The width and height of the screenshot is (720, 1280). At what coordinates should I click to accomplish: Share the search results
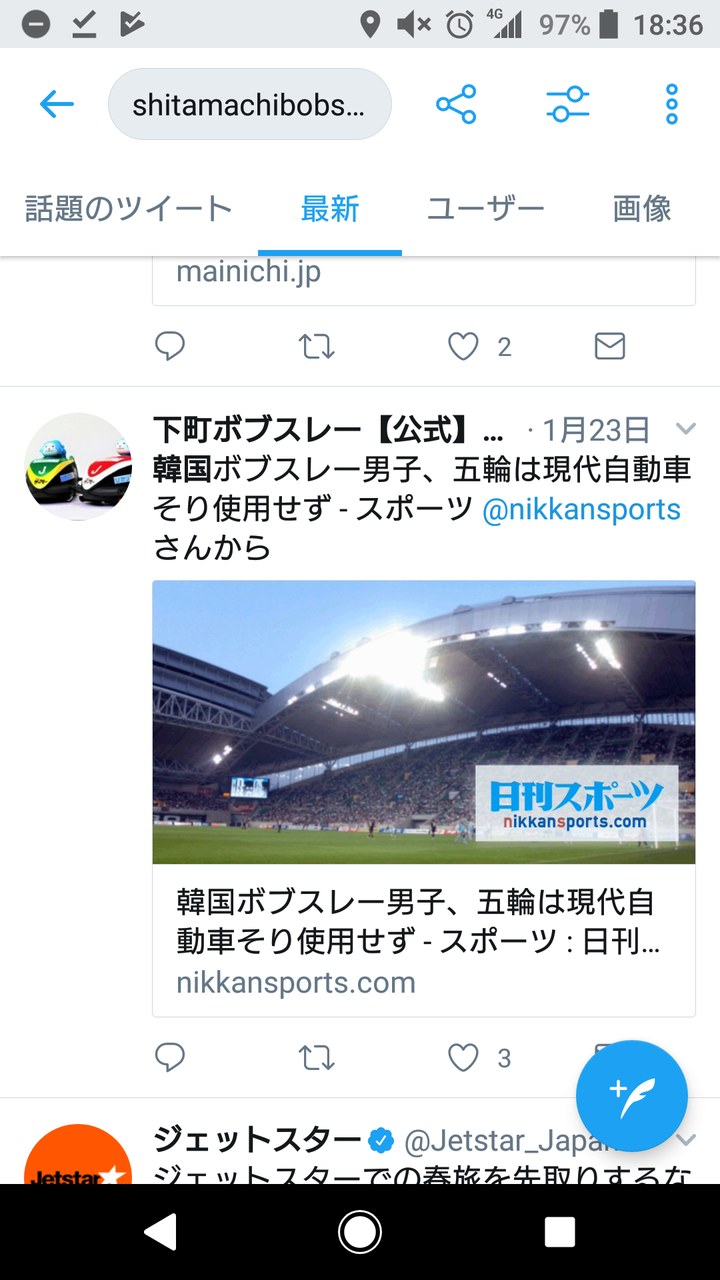click(x=456, y=103)
